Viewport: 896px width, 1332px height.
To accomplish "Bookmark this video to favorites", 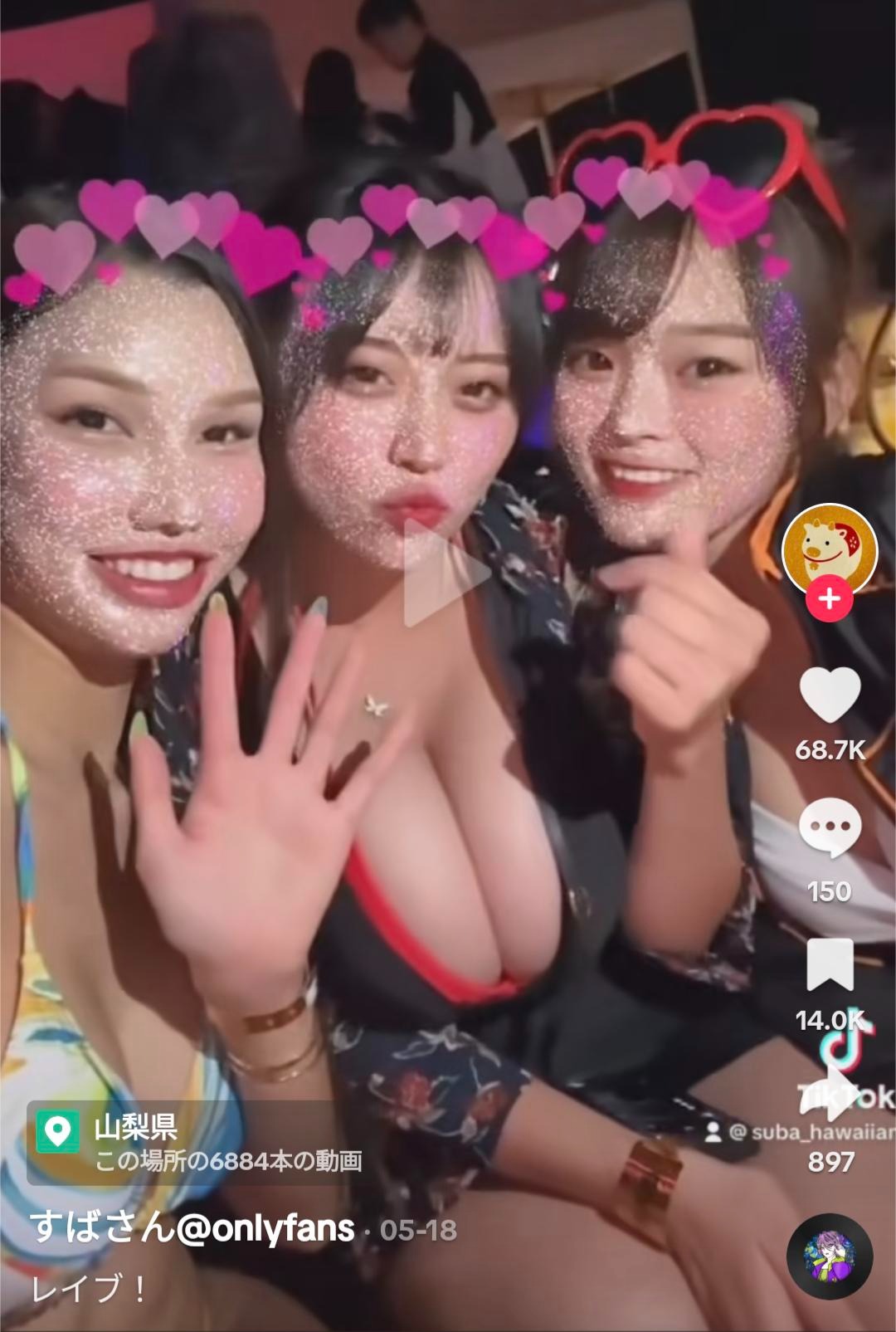I will (830, 965).
